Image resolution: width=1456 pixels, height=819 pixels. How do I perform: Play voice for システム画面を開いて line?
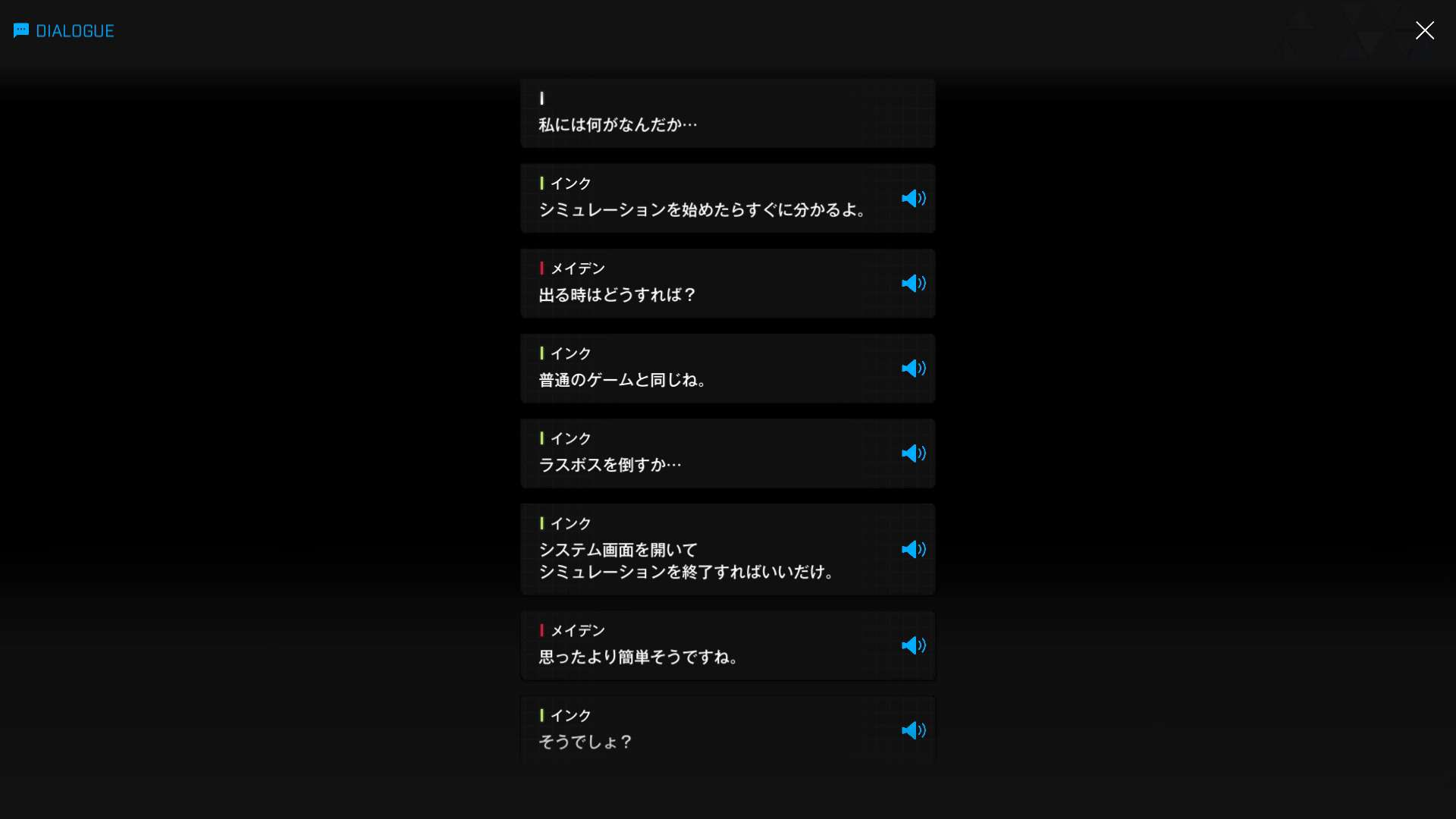pos(913,549)
